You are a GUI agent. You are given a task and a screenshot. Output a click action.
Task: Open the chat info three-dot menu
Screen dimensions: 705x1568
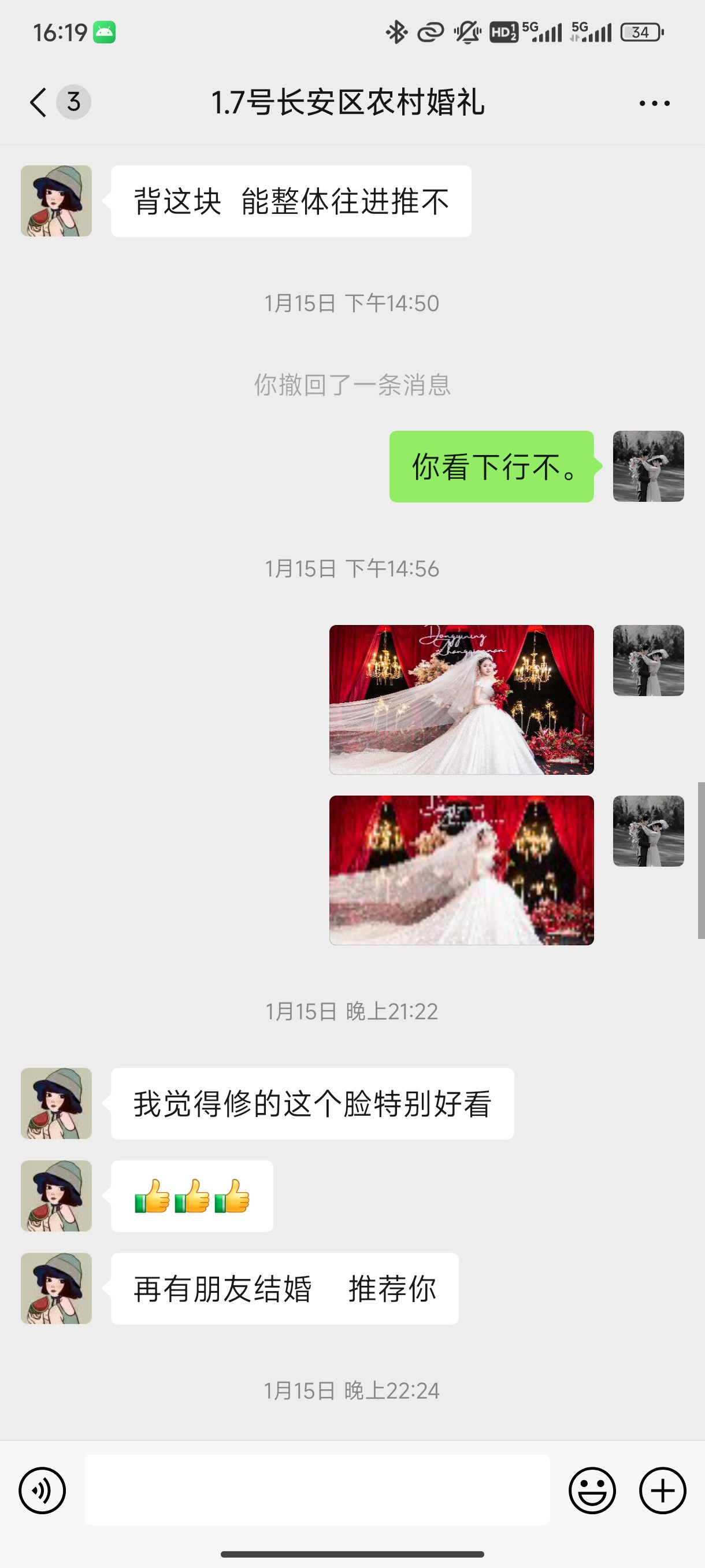[655, 103]
